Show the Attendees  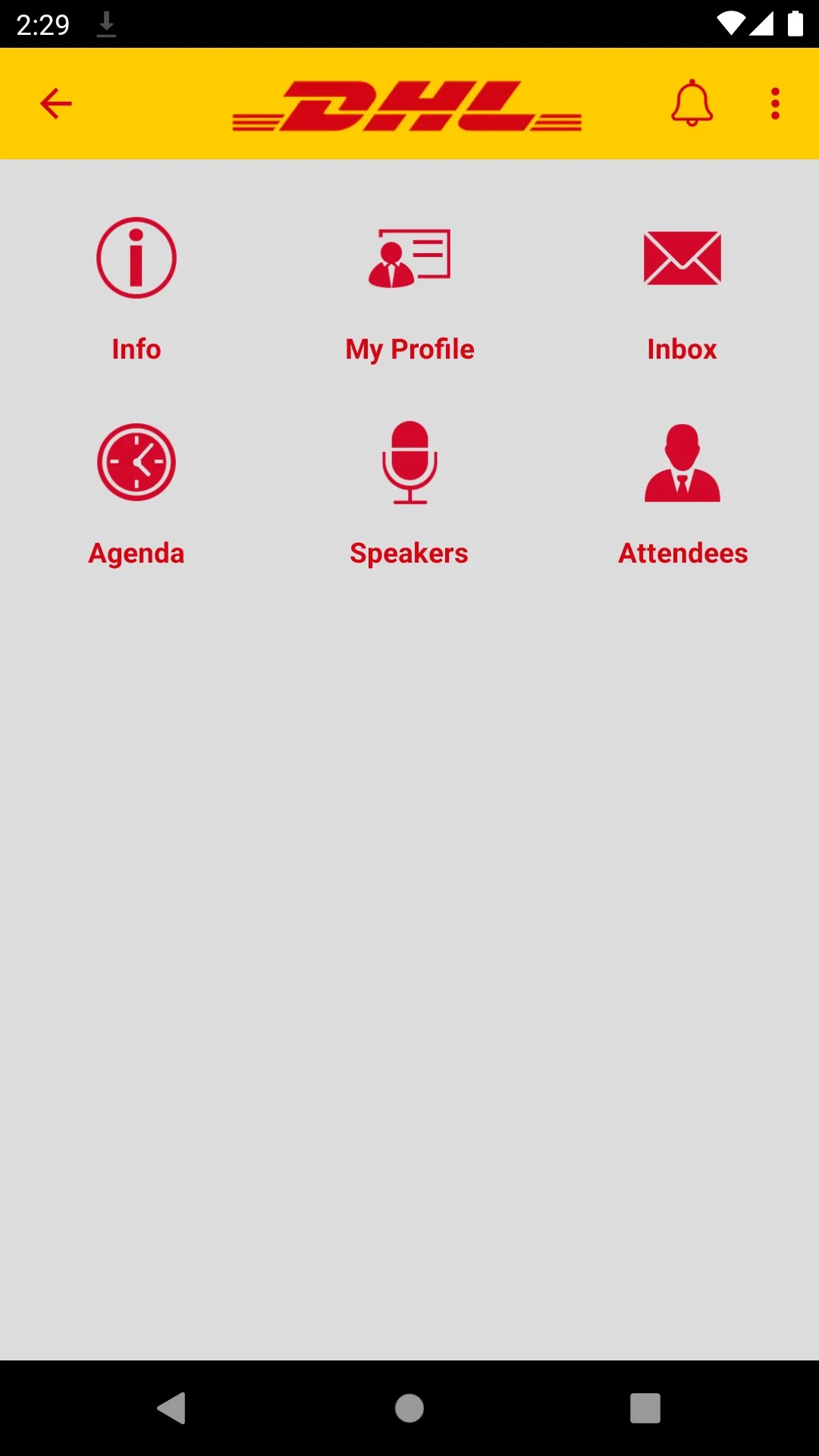tap(682, 494)
